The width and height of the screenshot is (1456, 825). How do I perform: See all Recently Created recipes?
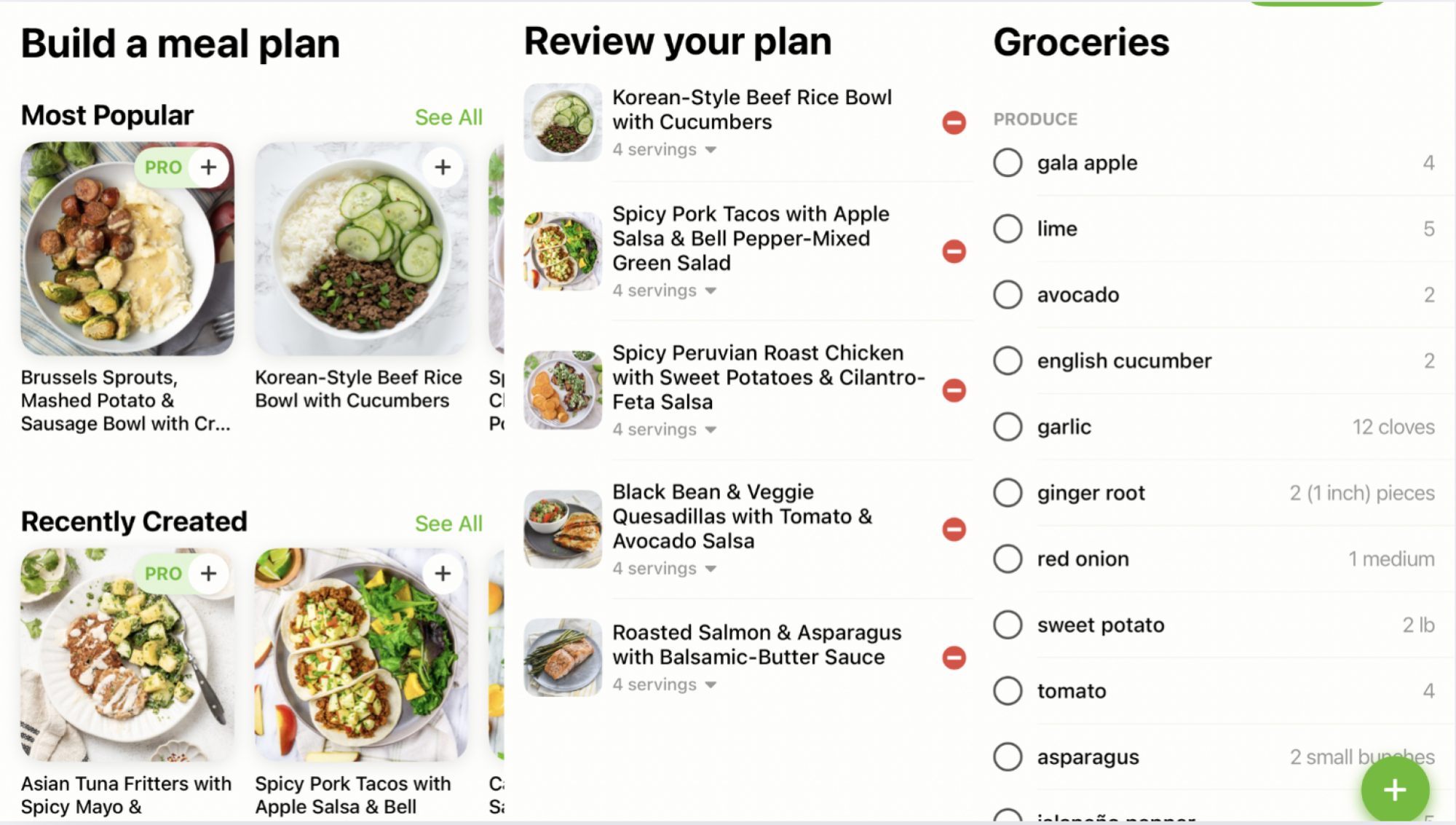448,524
